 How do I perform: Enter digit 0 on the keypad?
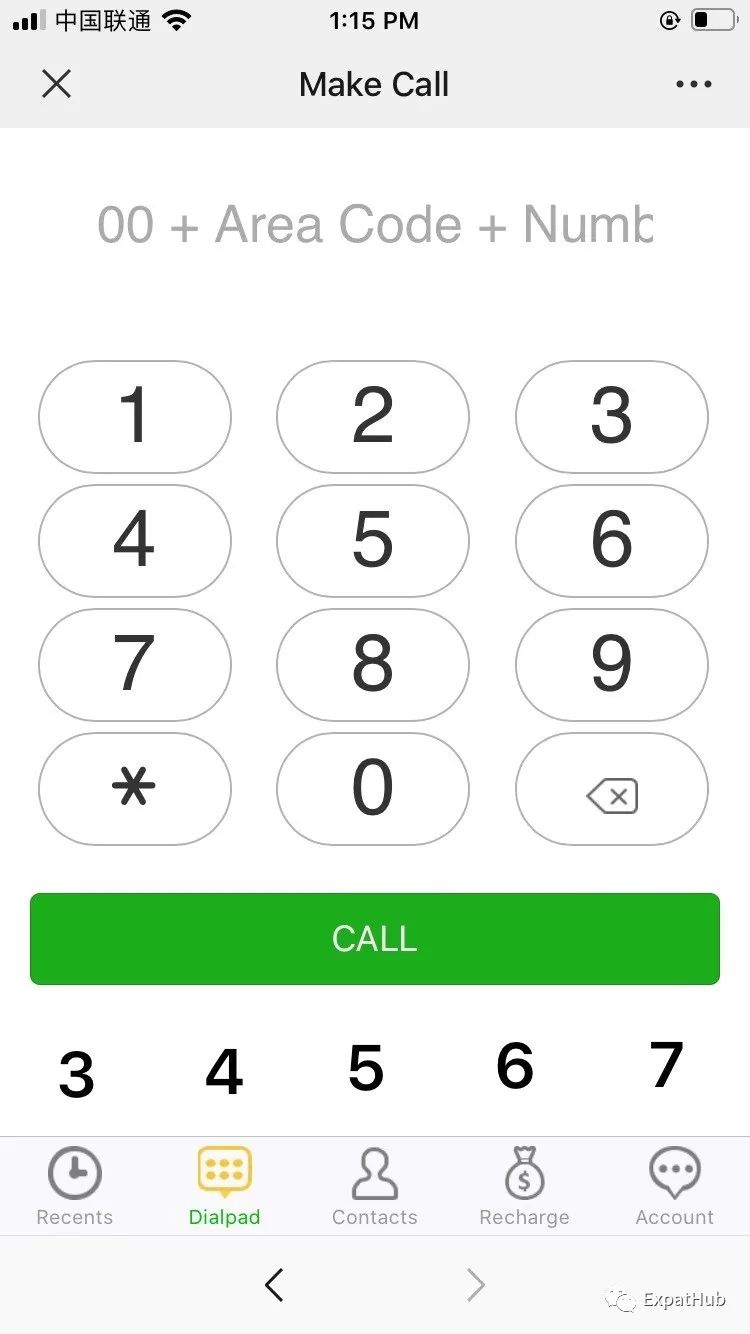point(373,789)
